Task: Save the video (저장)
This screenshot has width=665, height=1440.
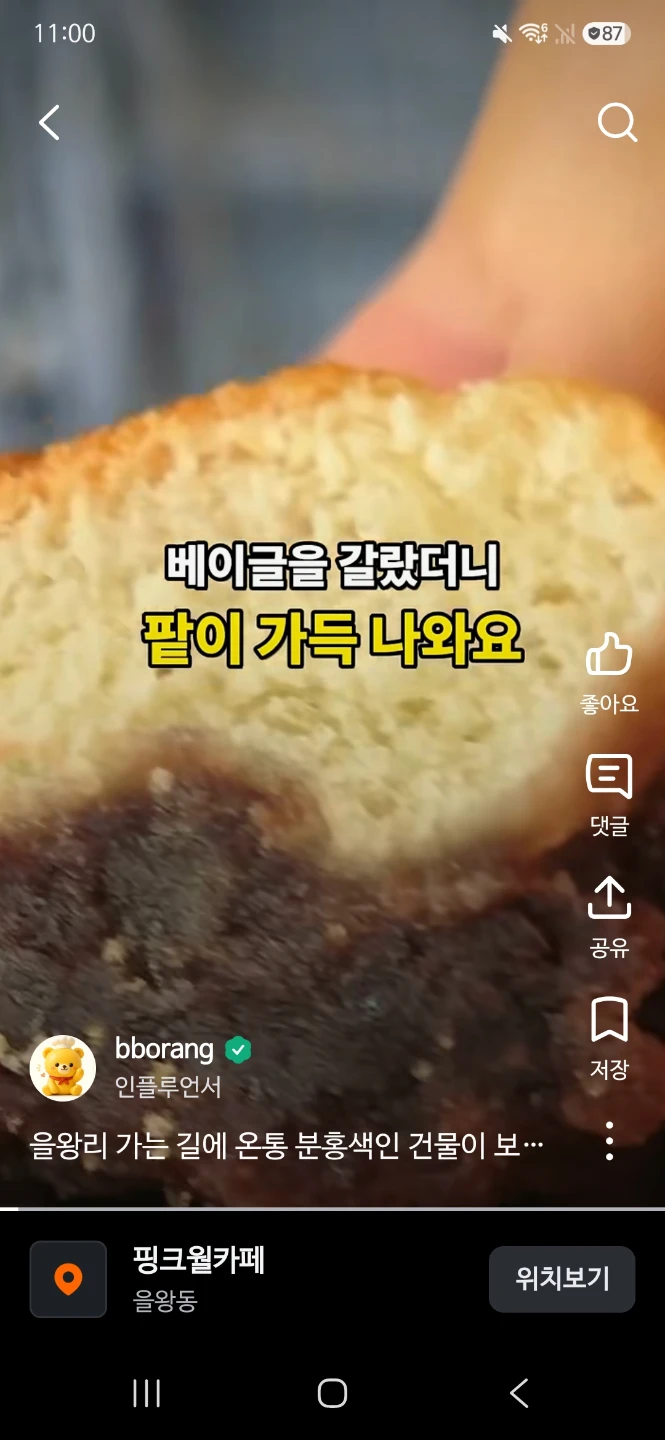Action: coord(609,1038)
